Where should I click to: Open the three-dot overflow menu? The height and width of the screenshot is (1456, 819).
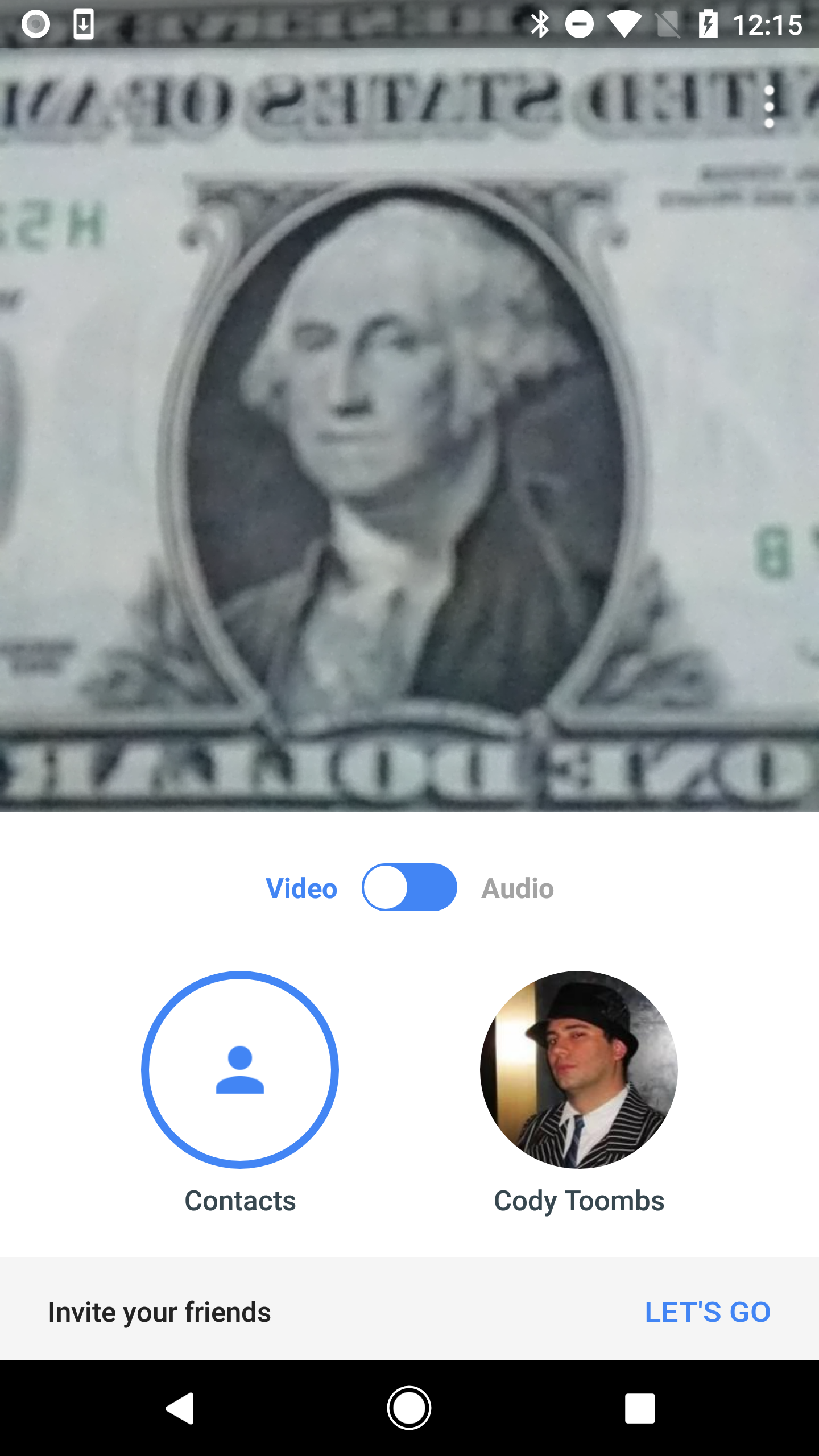click(769, 107)
